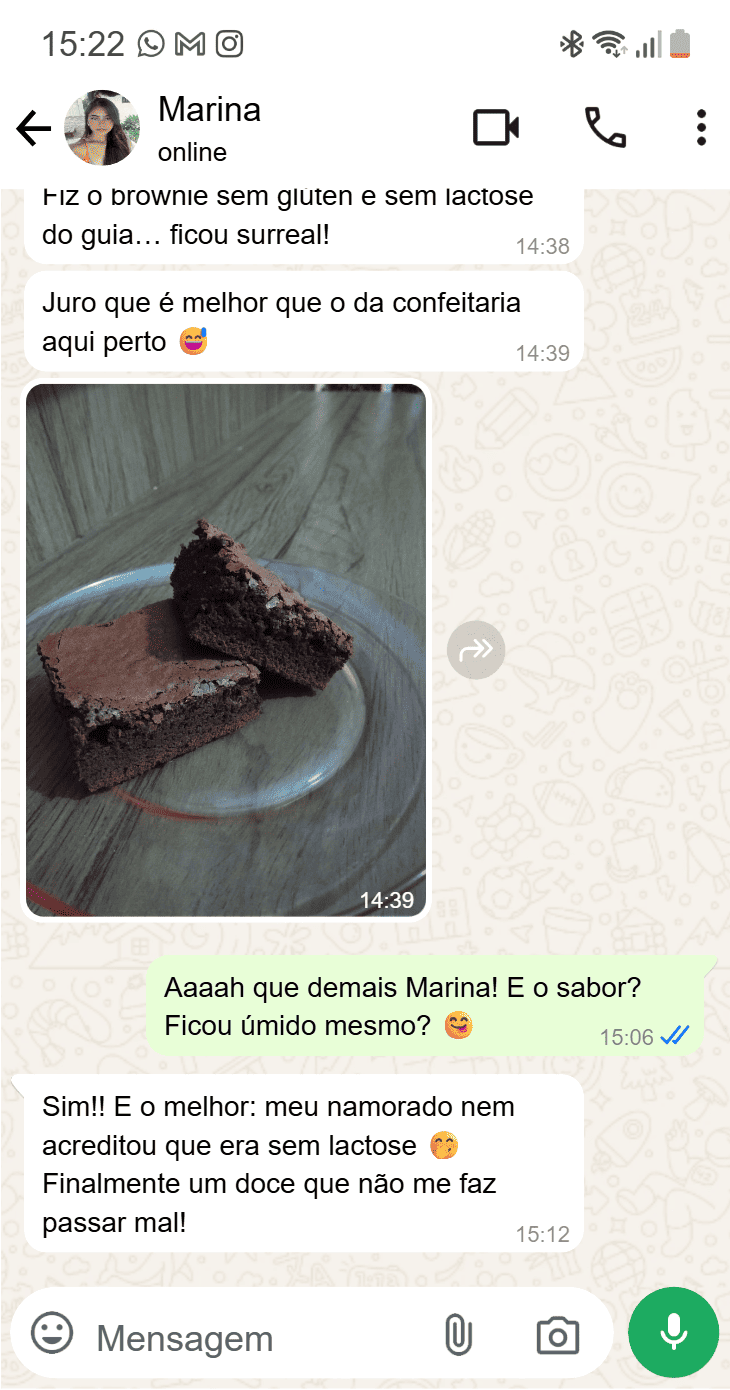Open Marina's contact info
This screenshot has width=730, height=1390.
click(209, 128)
